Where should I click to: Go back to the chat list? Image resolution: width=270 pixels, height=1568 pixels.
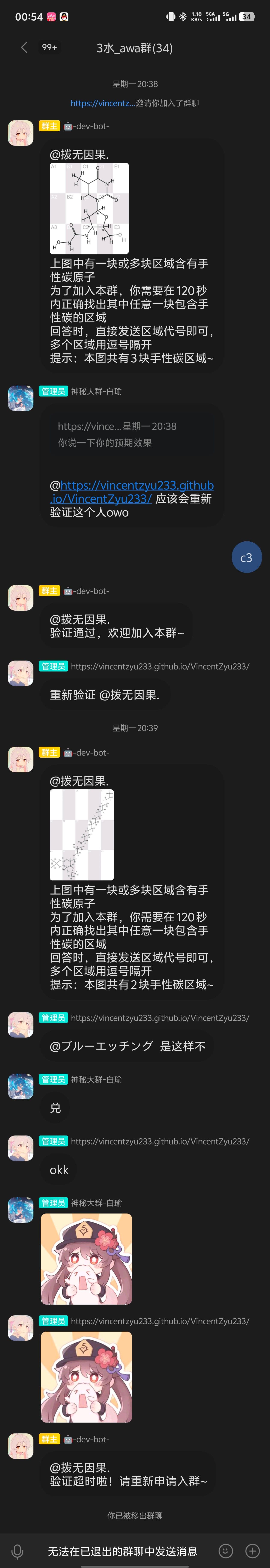(x=24, y=48)
